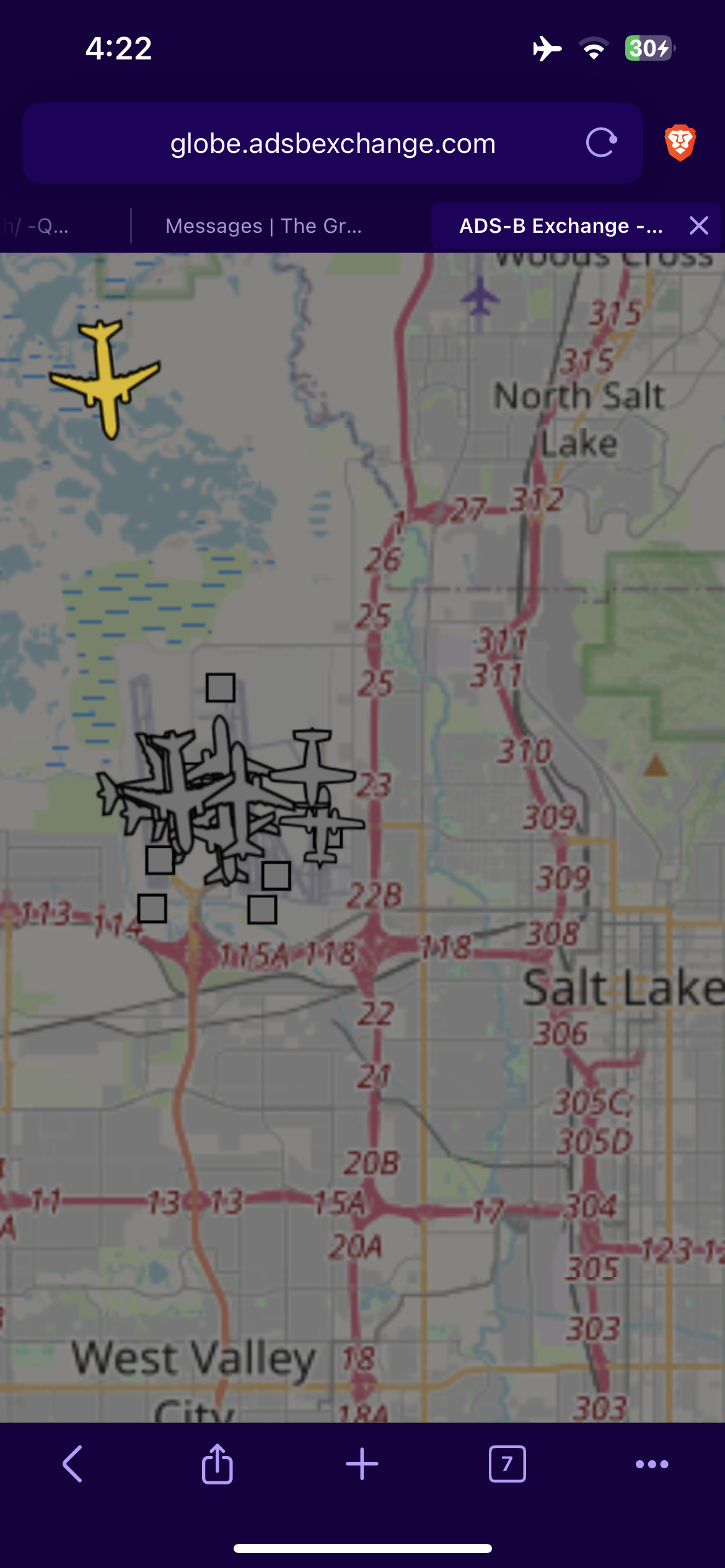Open a new tab

pyautogui.click(x=362, y=1464)
